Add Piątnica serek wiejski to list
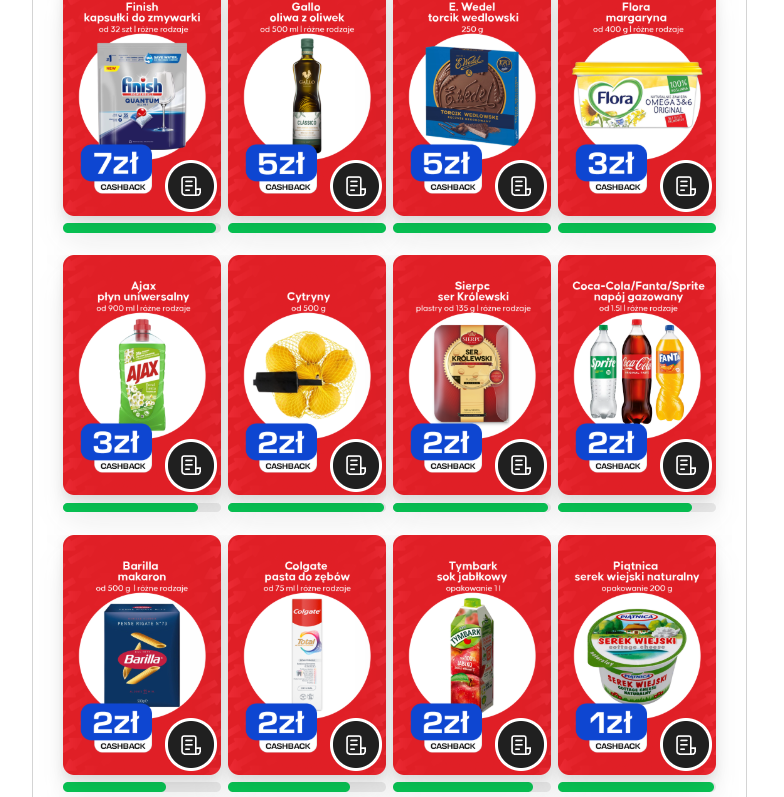The height and width of the screenshot is (797, 784). [x=686, y=745]
